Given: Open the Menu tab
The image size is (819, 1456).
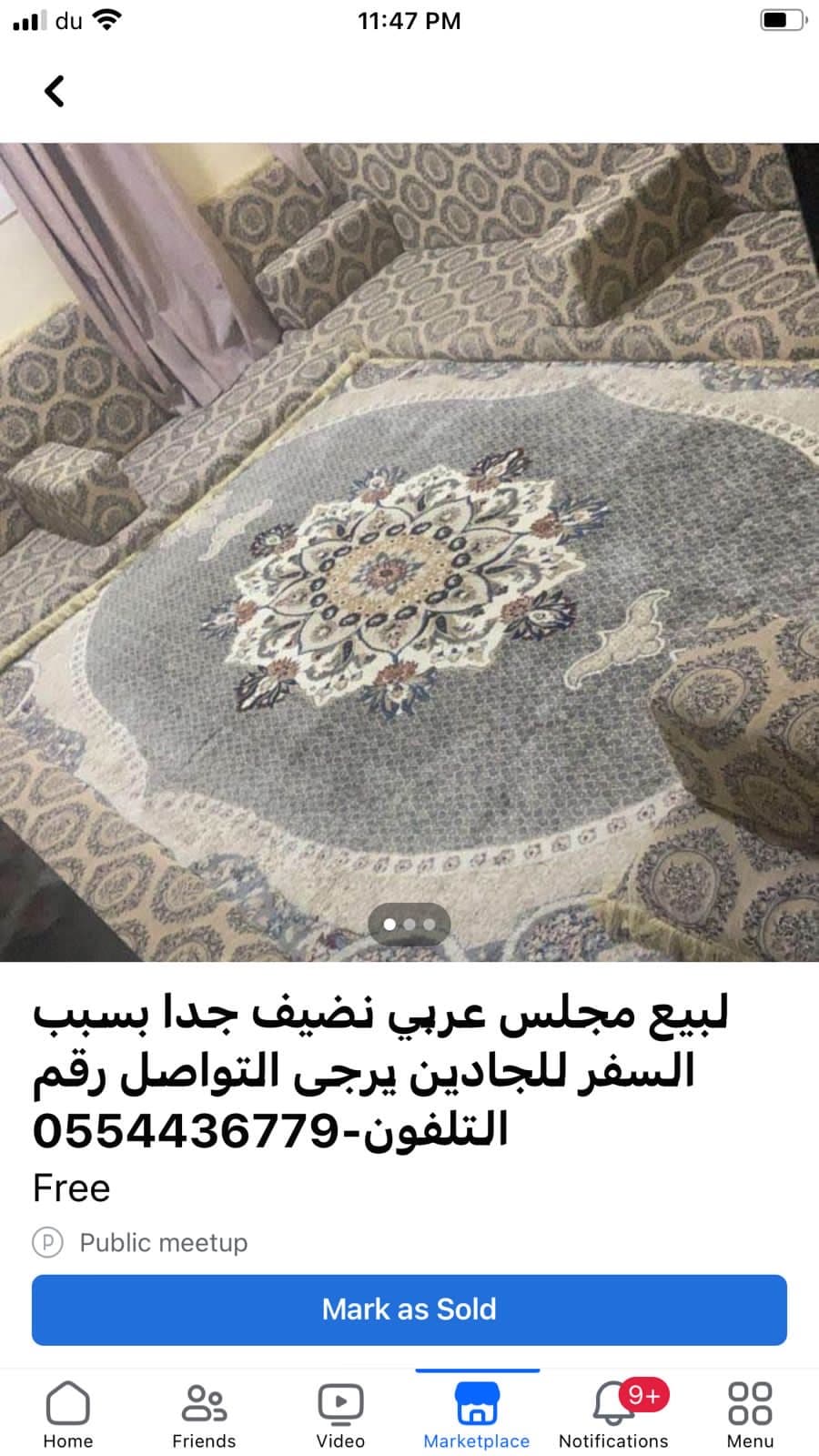Looking at the screenshot, I should (750, 1414).
